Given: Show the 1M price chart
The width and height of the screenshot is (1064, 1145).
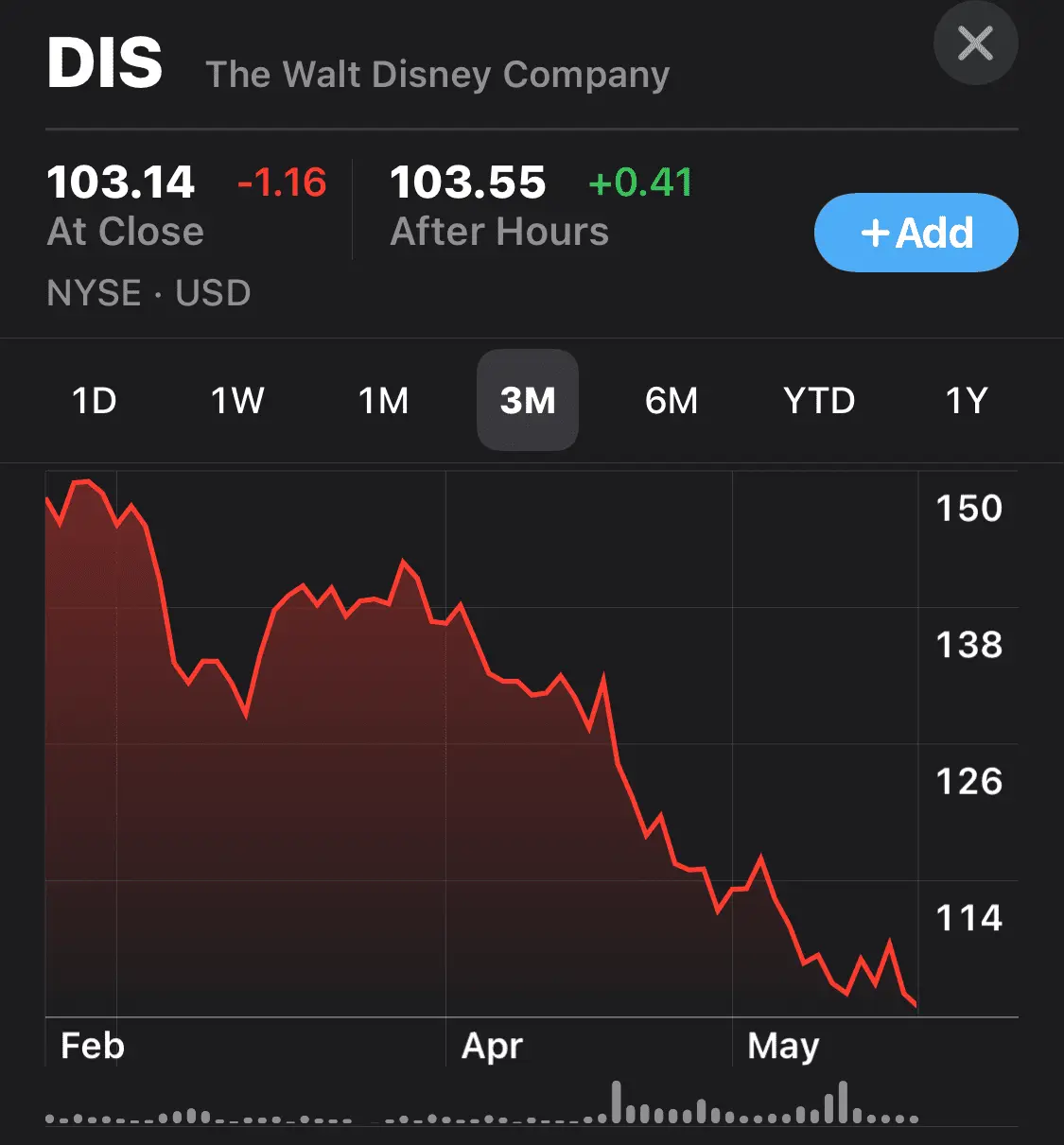Looking at the screenshot, I should coord(383,401).
